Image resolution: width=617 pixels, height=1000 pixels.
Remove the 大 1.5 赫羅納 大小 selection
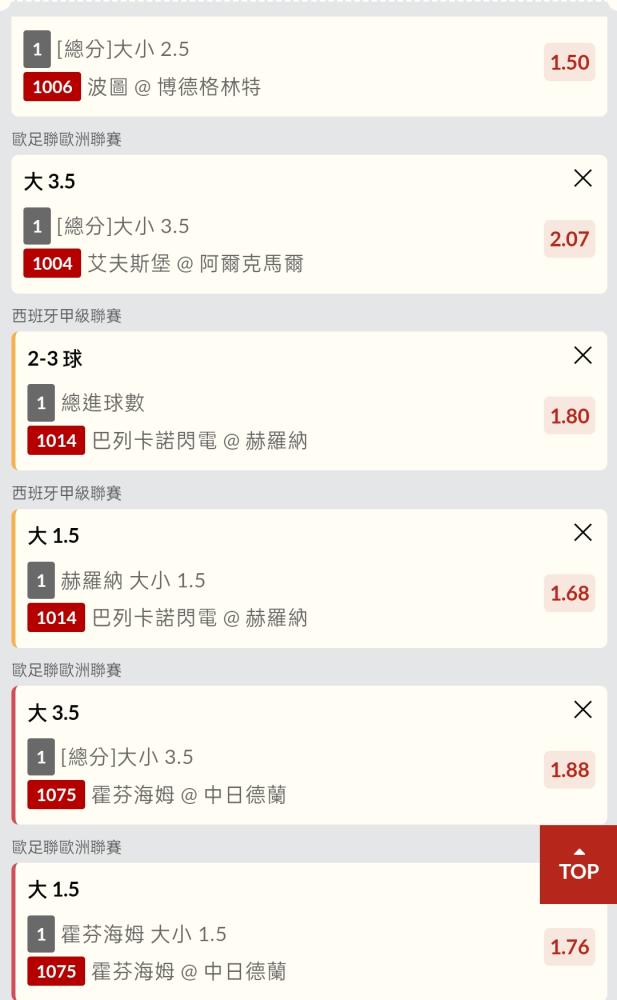[x=583, y=533]
